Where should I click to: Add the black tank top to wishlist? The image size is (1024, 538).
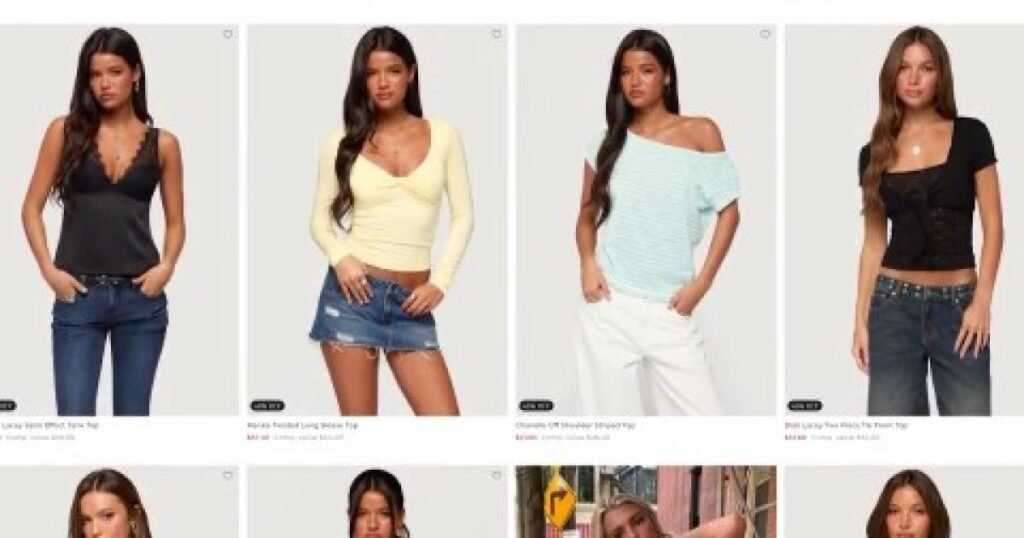(x=227, y=35)
